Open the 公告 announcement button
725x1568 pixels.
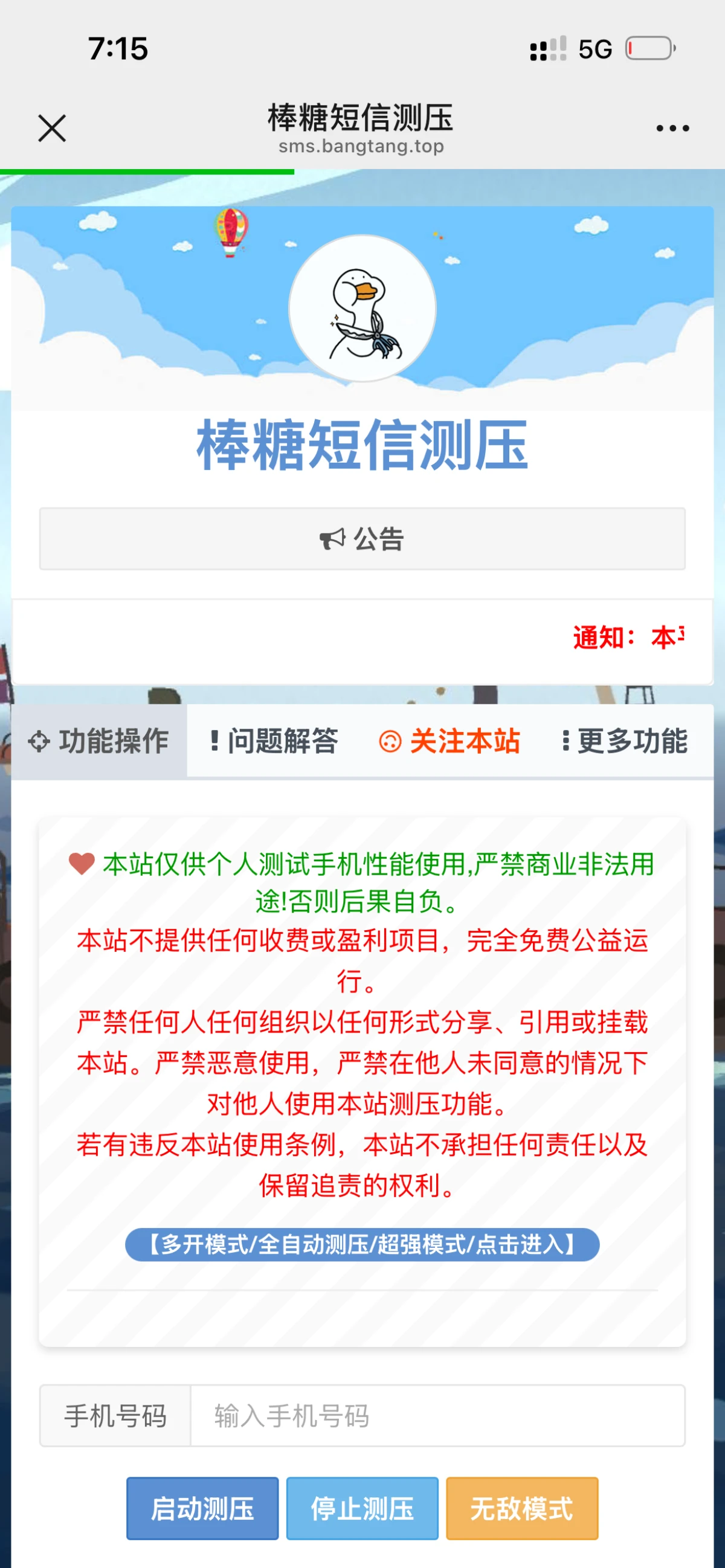coord(362,539)
